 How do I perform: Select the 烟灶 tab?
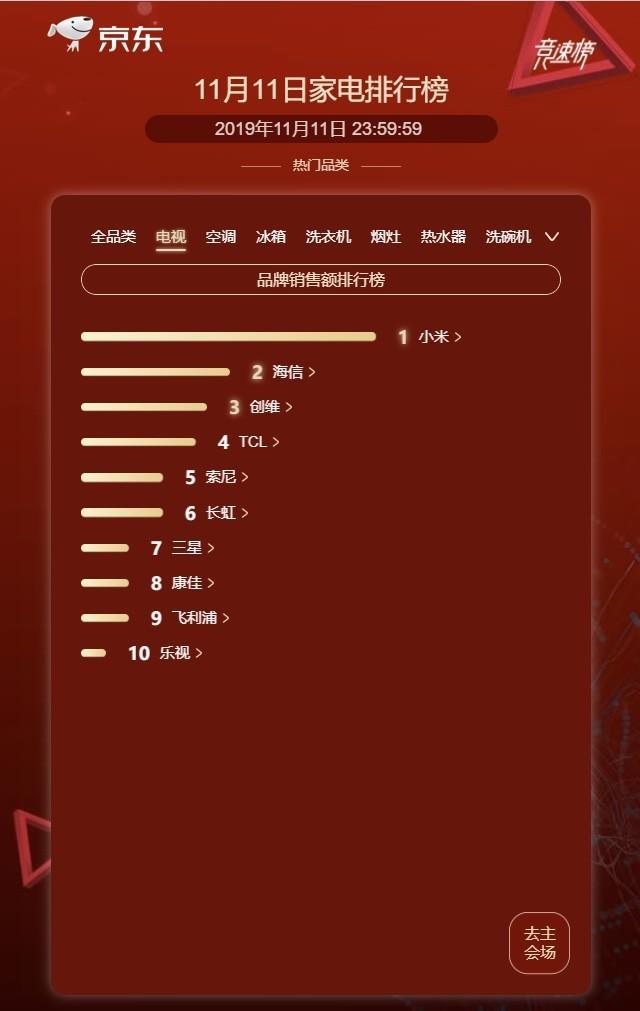click(386, 237)
